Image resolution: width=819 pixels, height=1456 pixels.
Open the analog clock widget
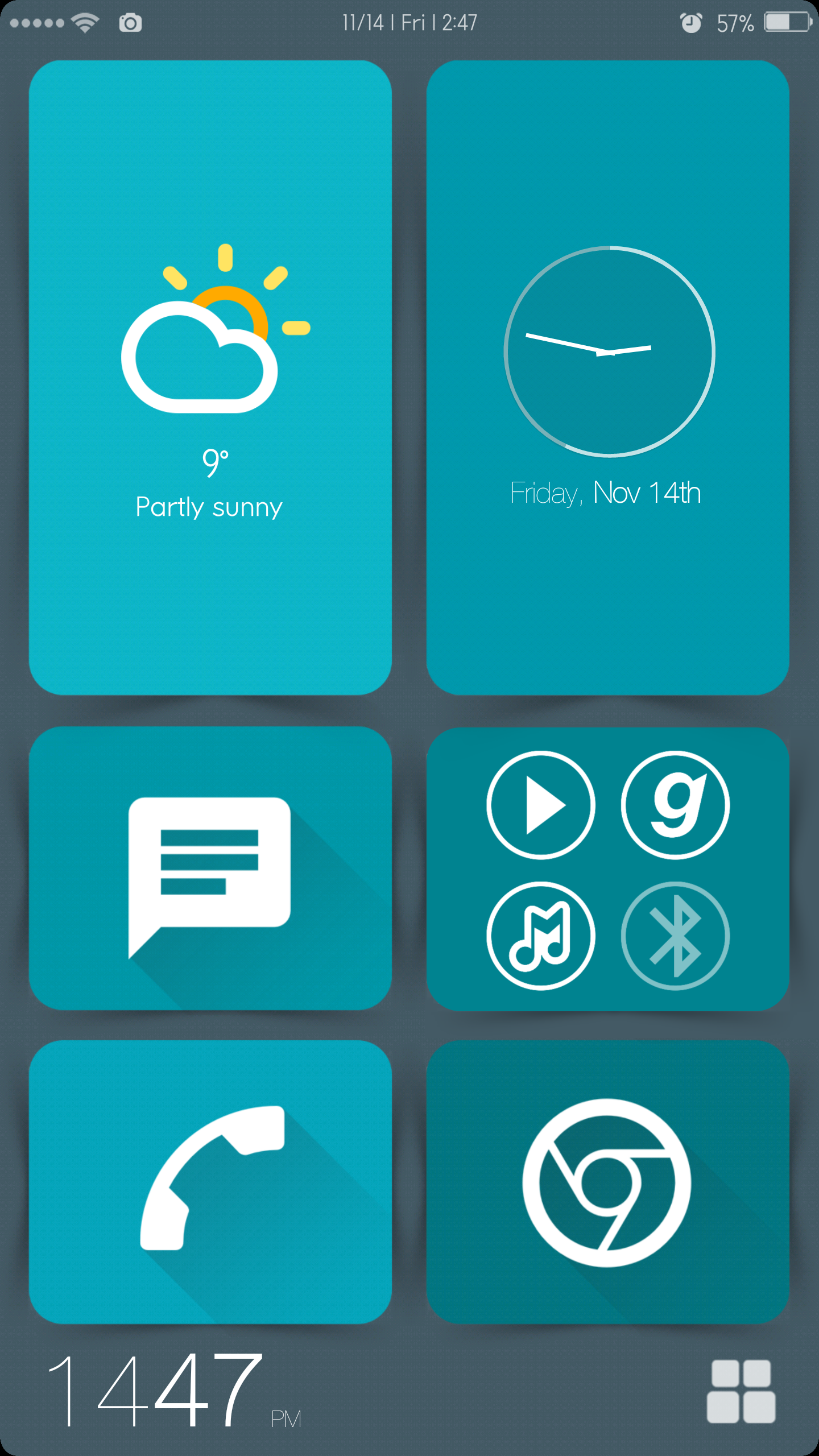coord(609,351)
